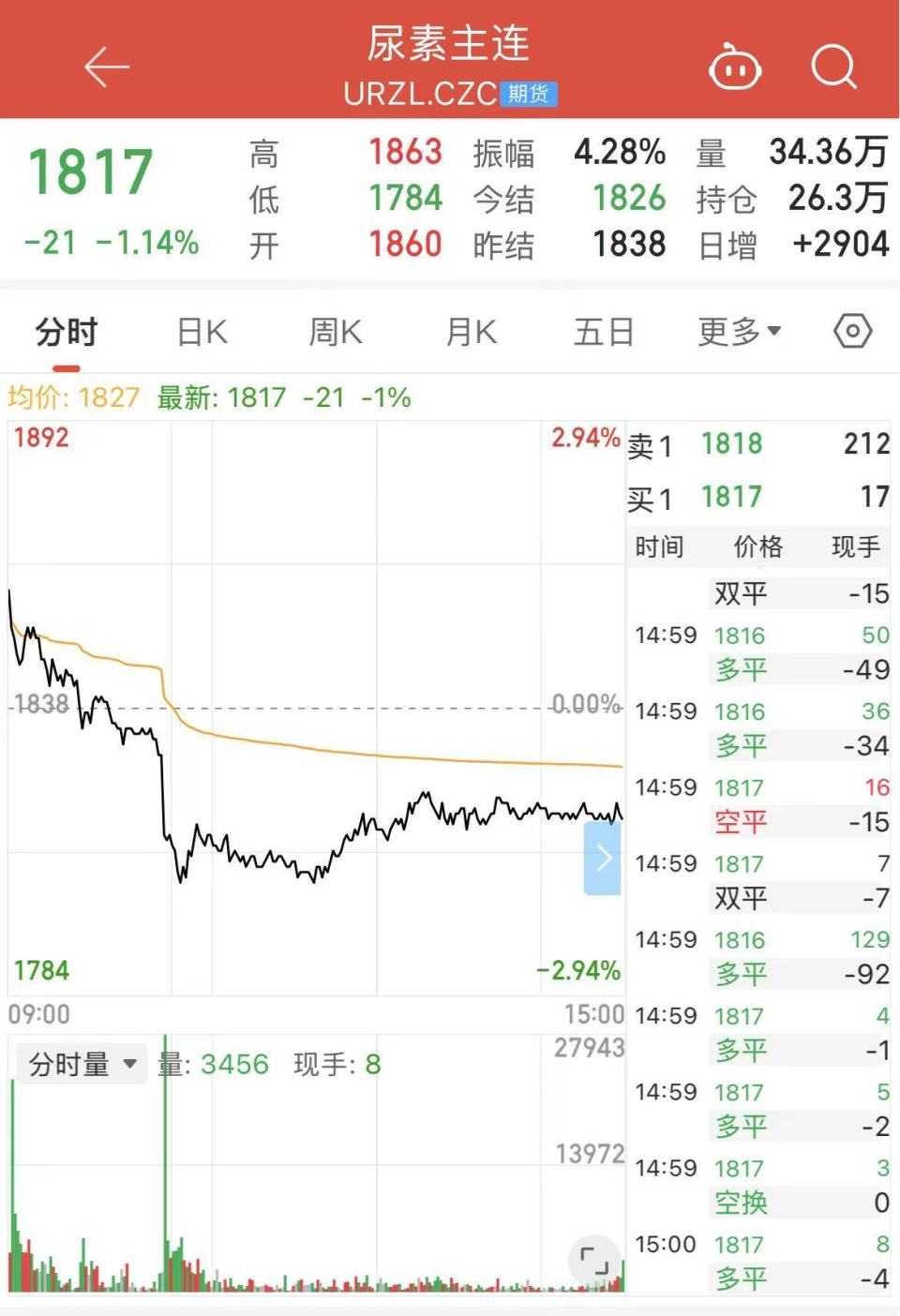Tap the back arrow to return
This screenshot has width=900, height=1316.
pyautogui.click(x=106, y=67)
